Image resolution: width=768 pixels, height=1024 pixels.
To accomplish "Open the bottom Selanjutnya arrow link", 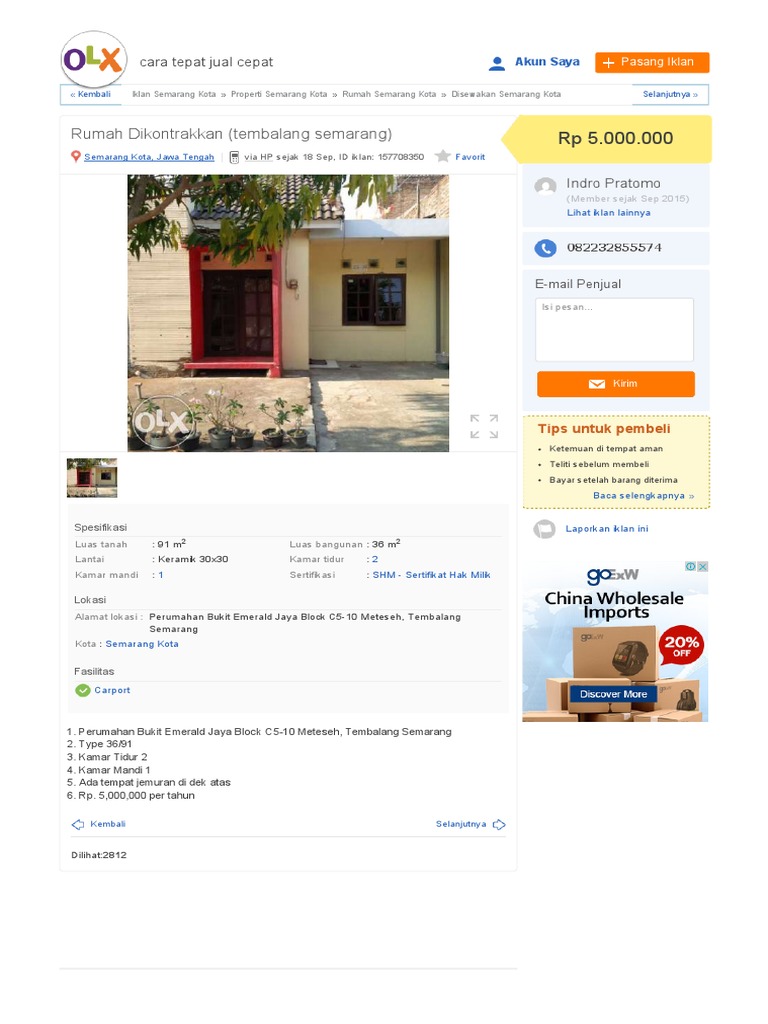I will tap(471, 824).
